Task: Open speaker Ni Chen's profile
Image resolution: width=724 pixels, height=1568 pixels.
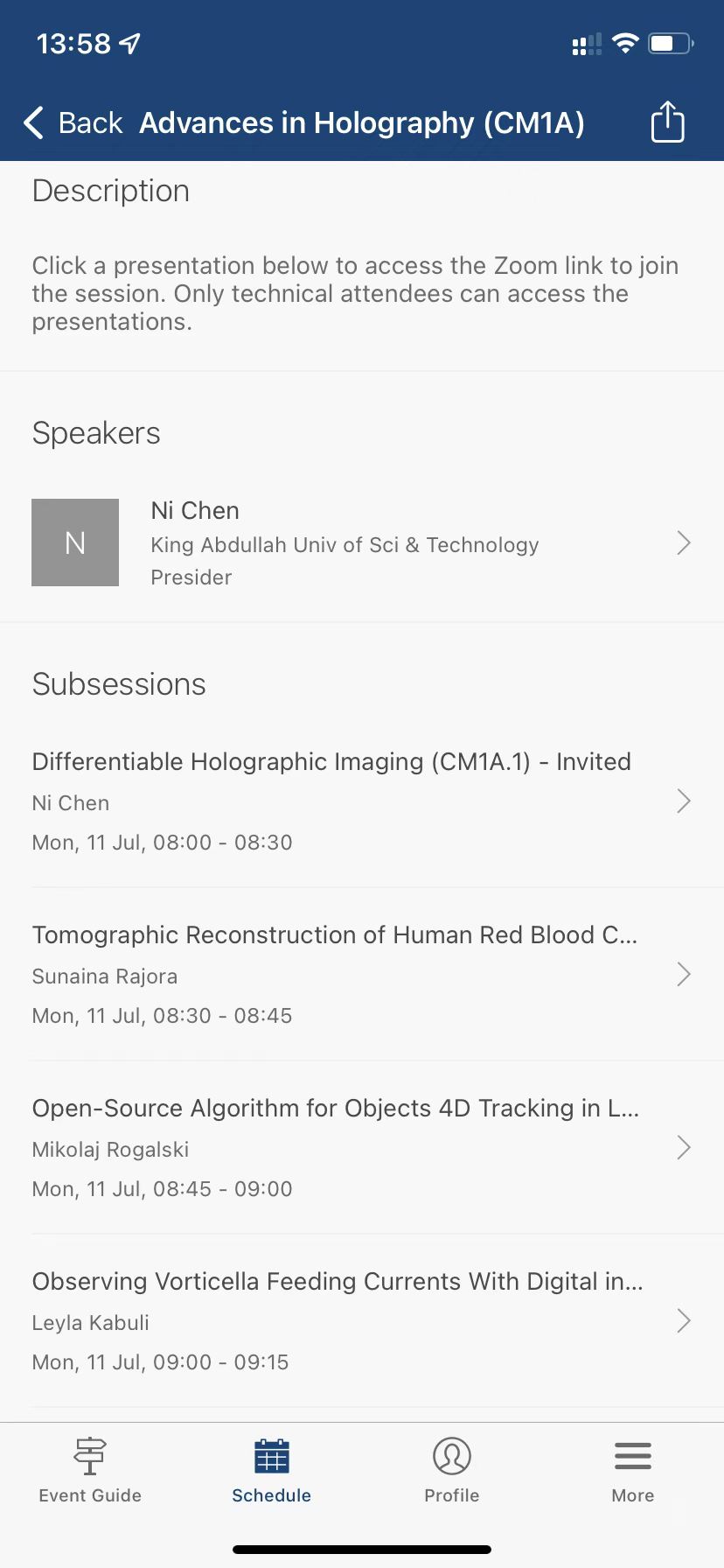Action: (361, 543)
